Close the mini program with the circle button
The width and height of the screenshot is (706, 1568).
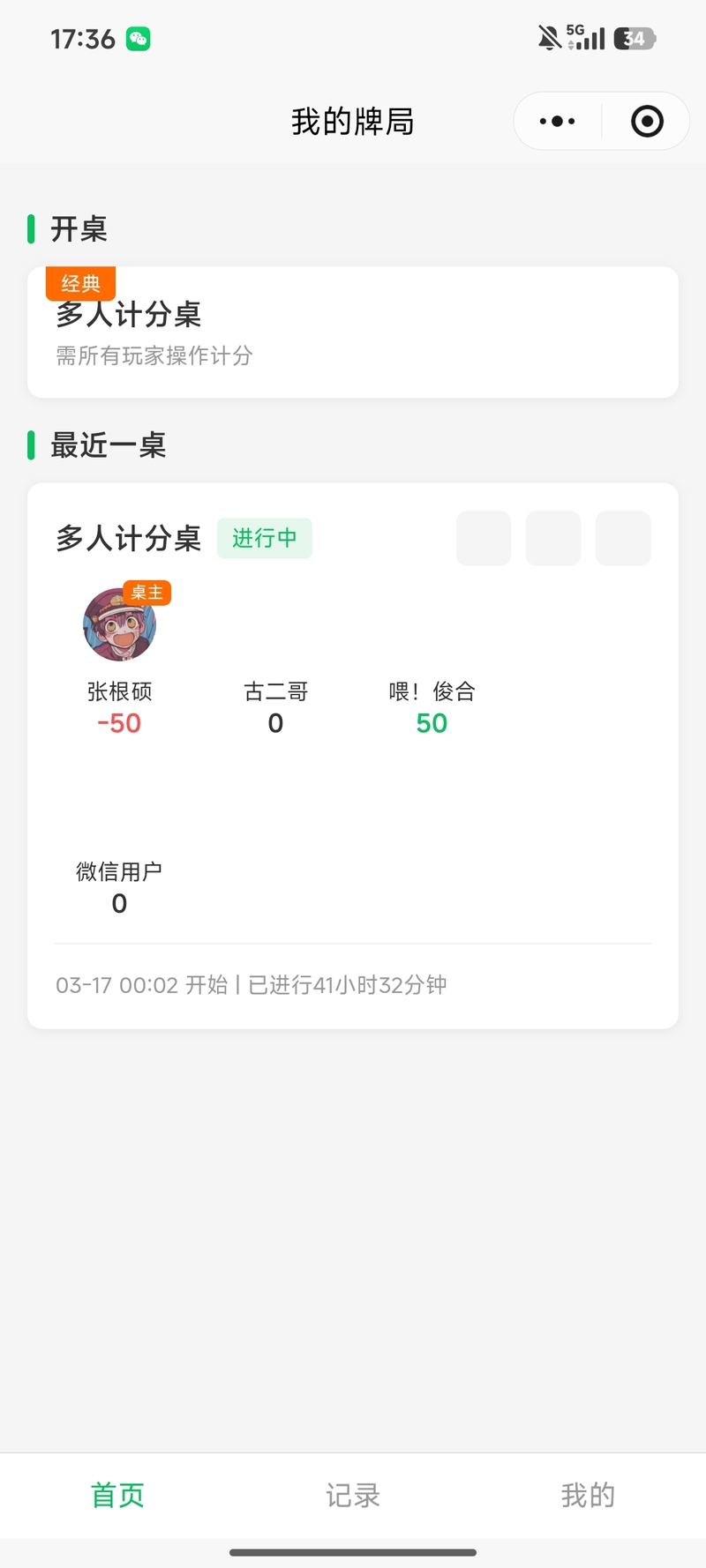[x=647, y=121]
